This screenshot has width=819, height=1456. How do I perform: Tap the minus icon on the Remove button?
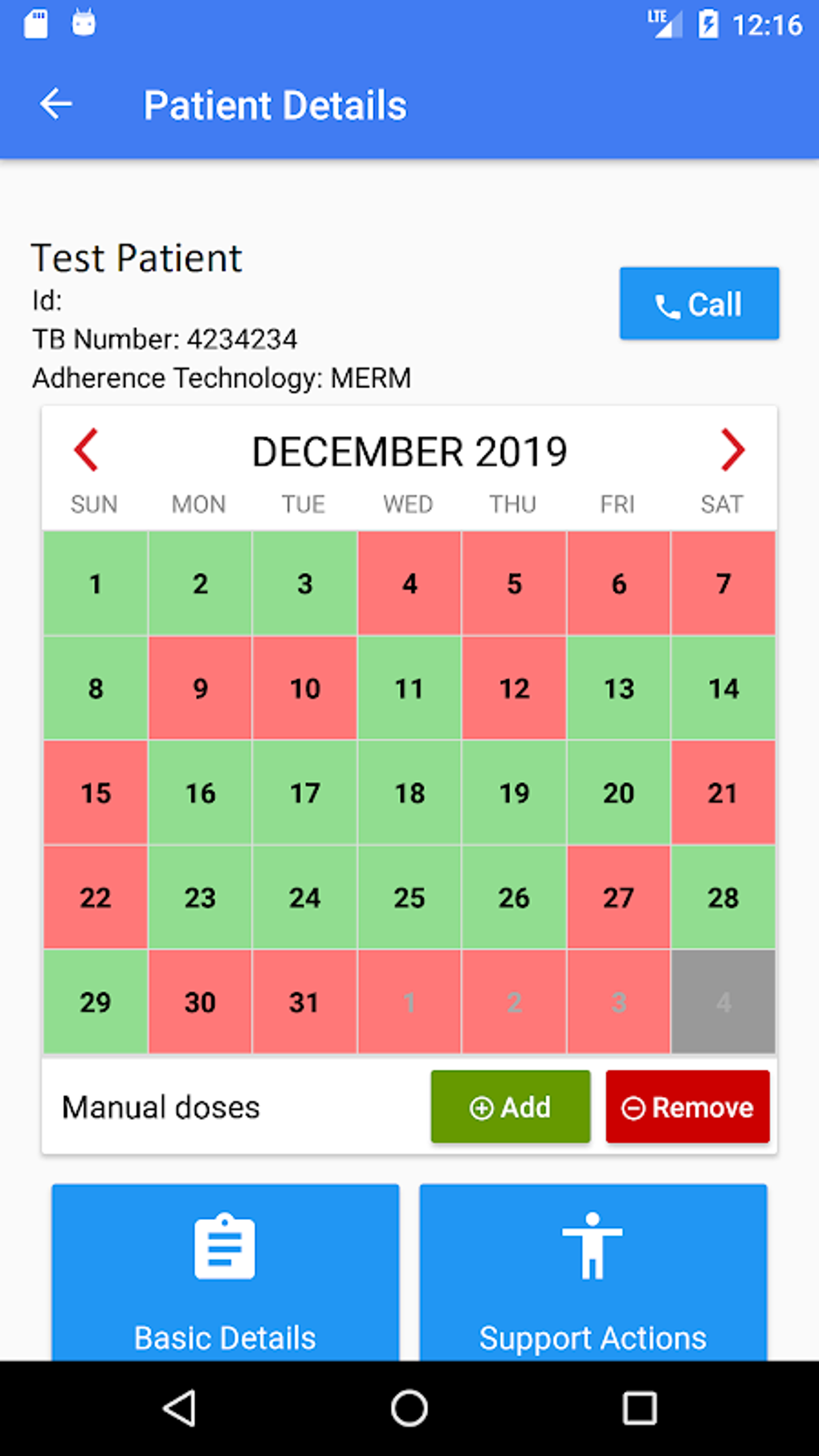(x=633, y=1107)
